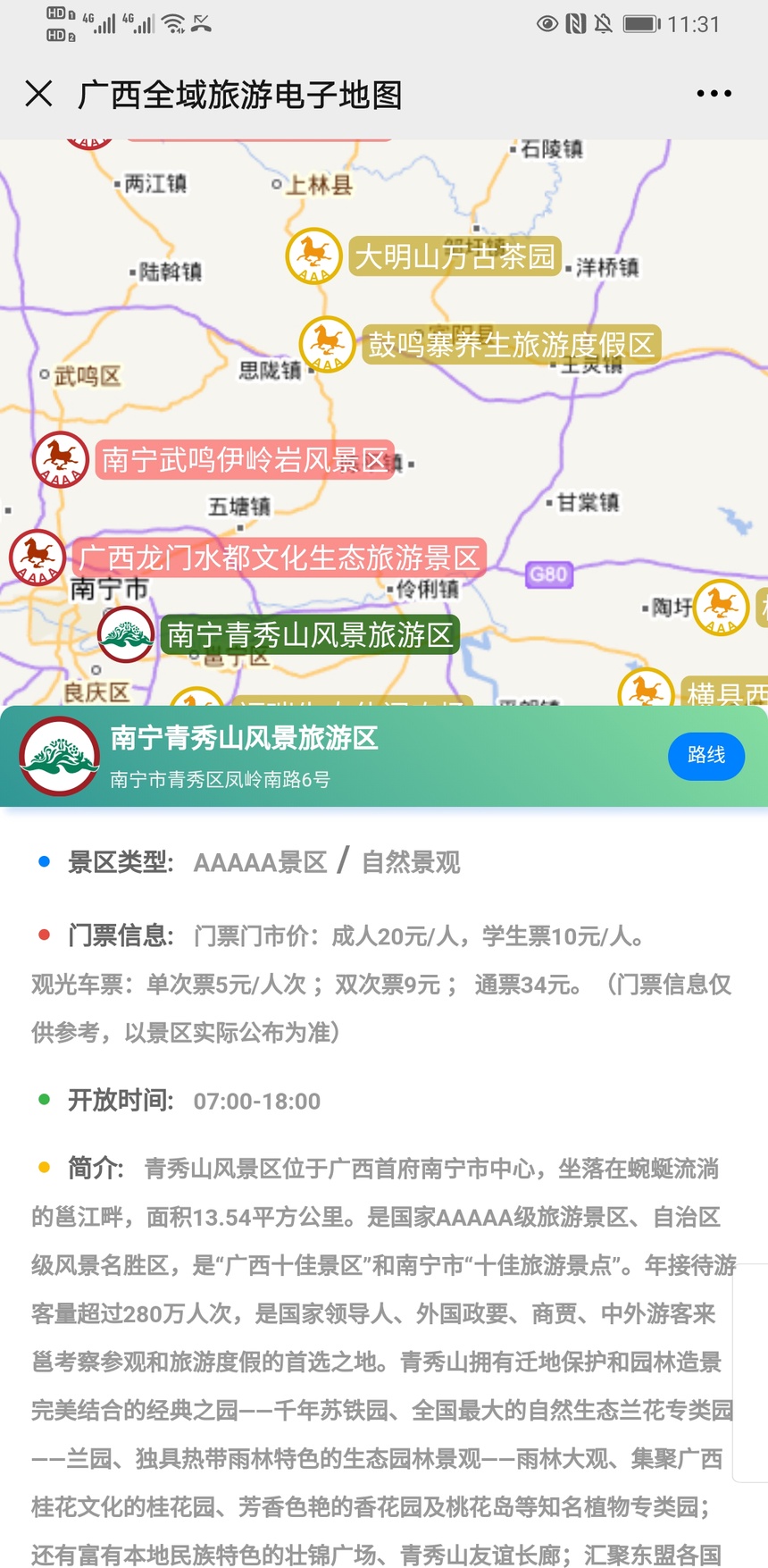
Task: Select the 大明山万古茶园 map marker
Action: point(313,256)
